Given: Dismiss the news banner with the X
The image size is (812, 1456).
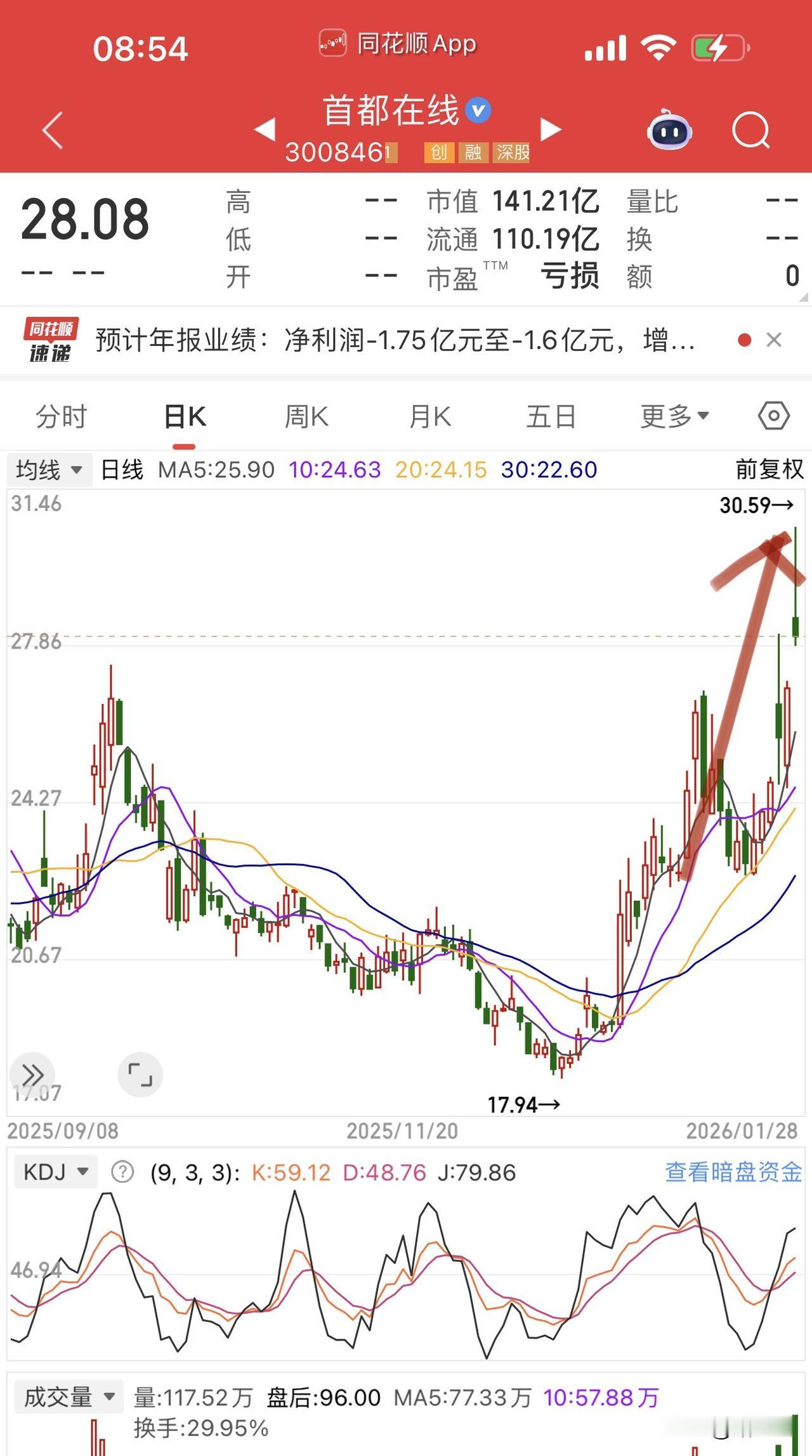Looking at the screenshot, I should point(775,341).
